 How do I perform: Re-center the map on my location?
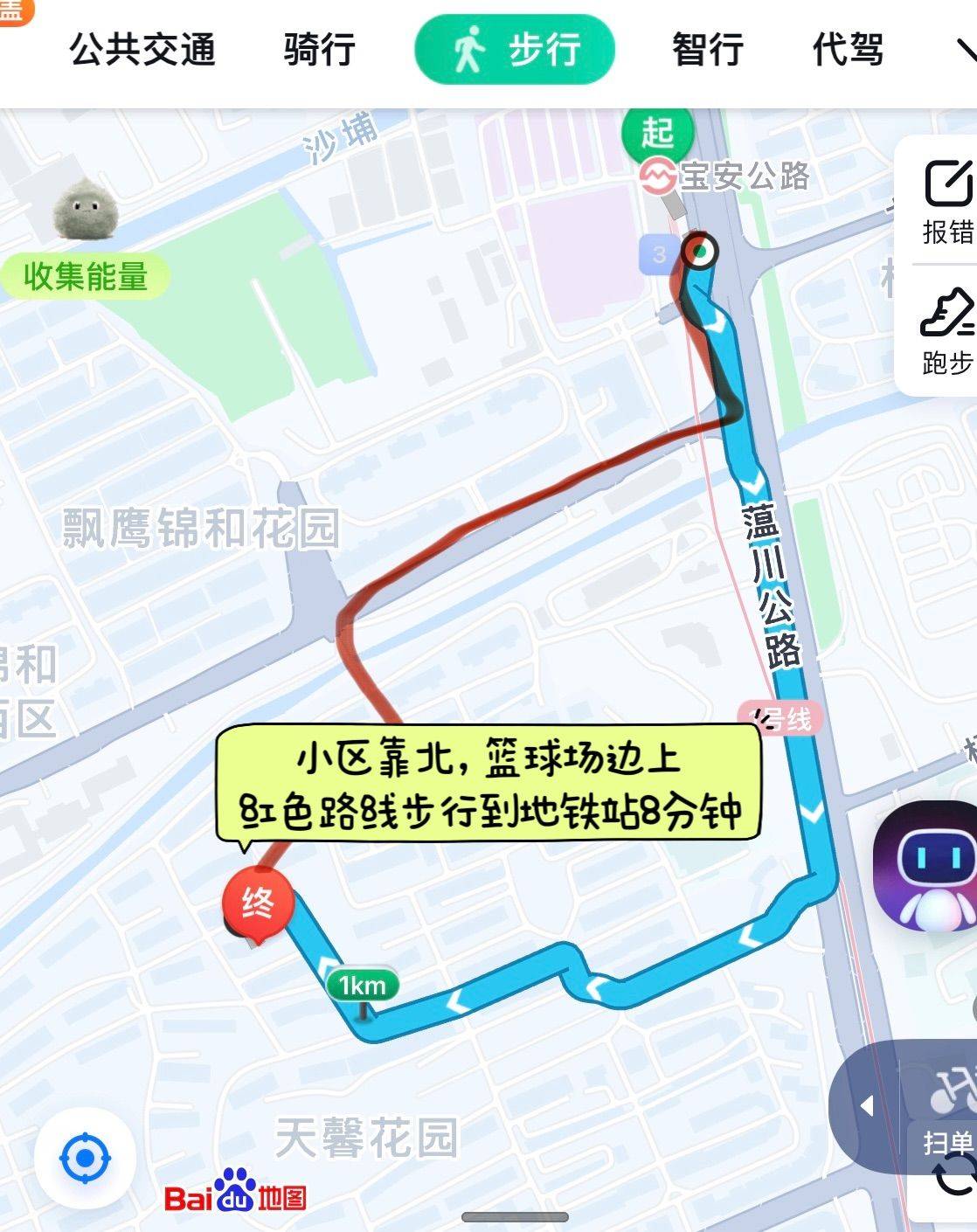[85, 1159]
